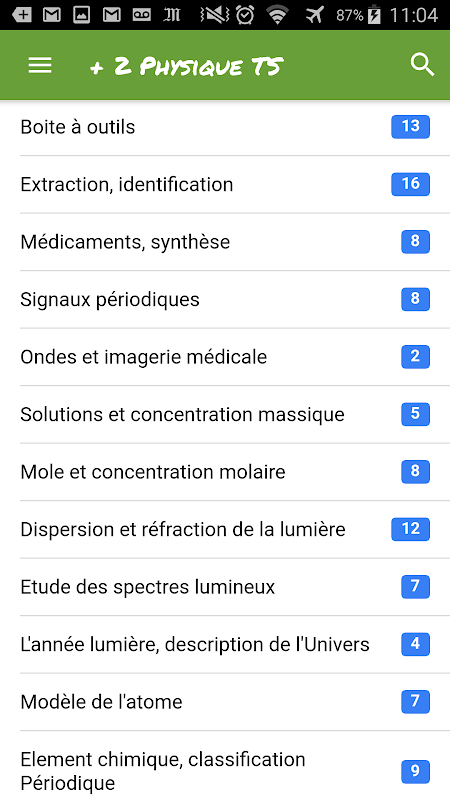Screen dimensions: 450x800
Task: Open the Boite à outils chapter
Action: coord(225,127)
